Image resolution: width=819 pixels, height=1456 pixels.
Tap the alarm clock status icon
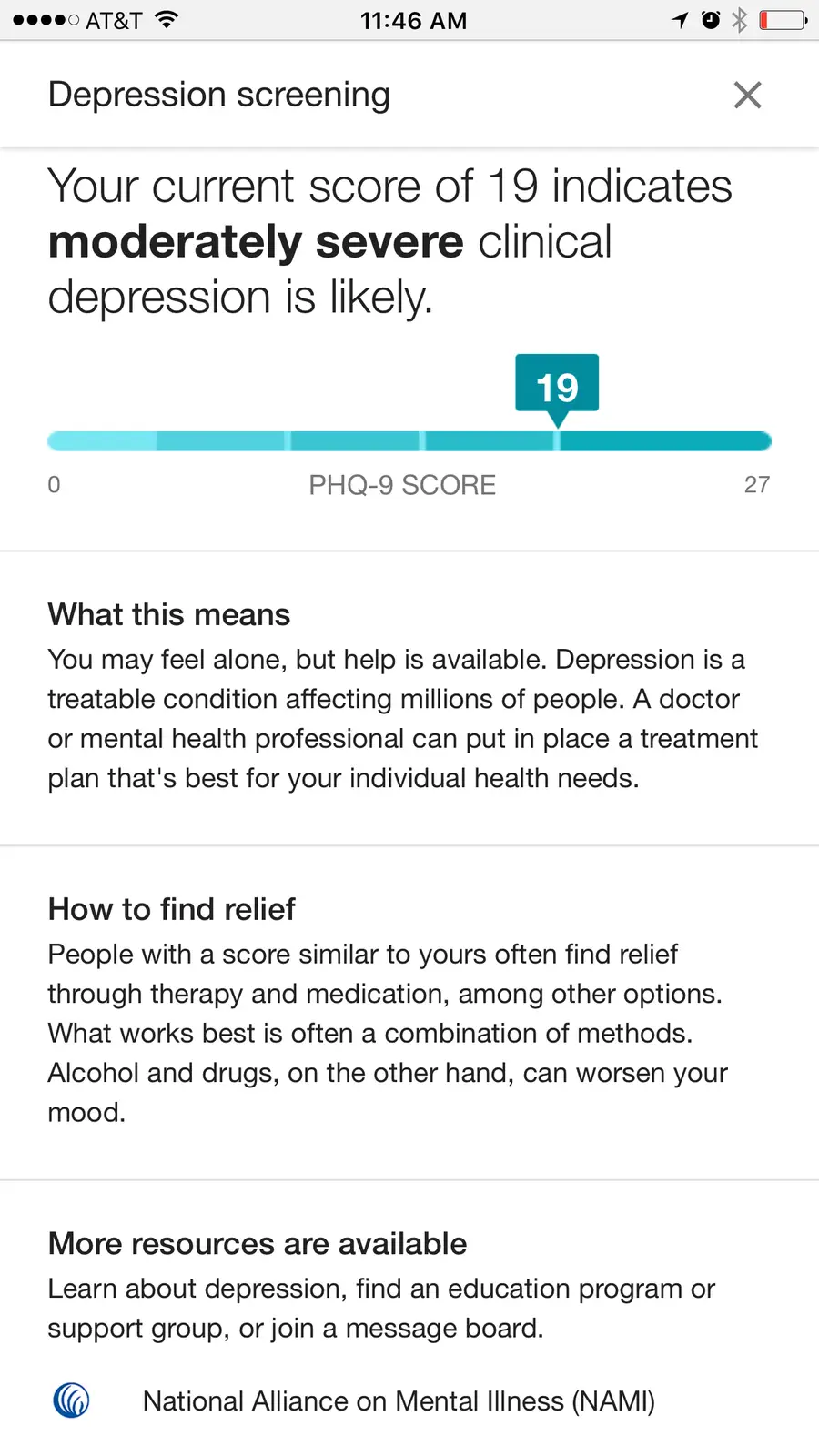[711, 19]
